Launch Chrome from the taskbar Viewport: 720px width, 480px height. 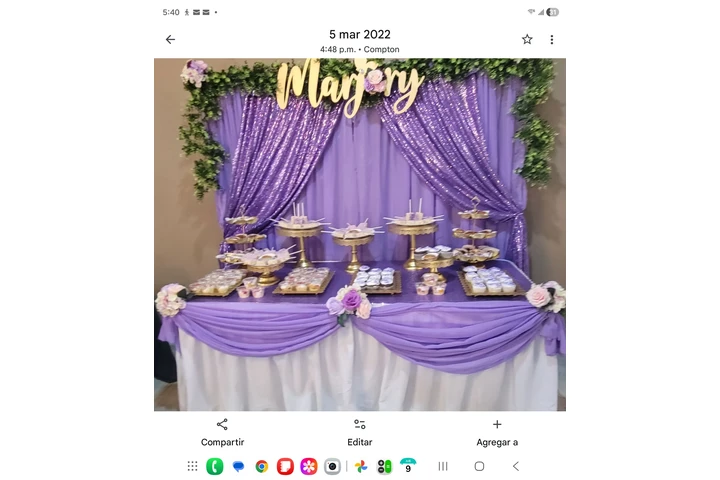[x=262, y=466]
